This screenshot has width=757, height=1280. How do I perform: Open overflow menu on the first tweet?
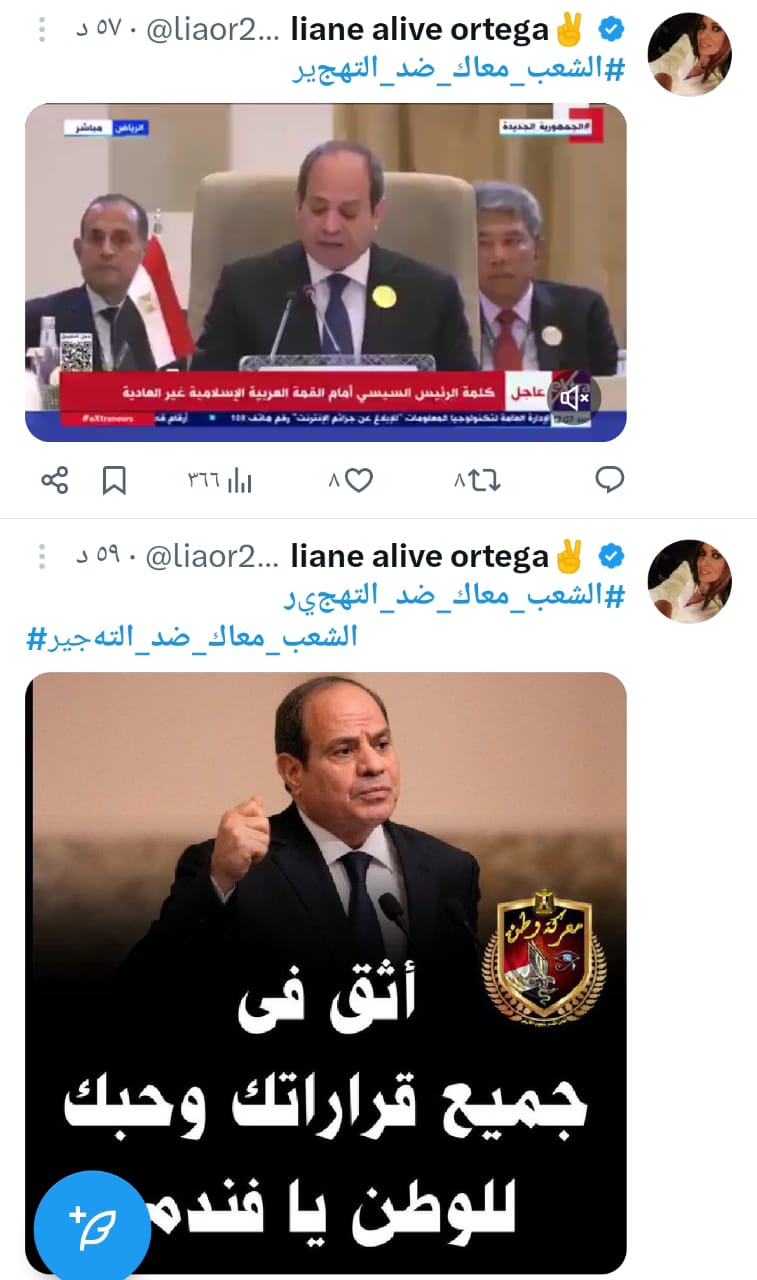[x=41, y=30]
